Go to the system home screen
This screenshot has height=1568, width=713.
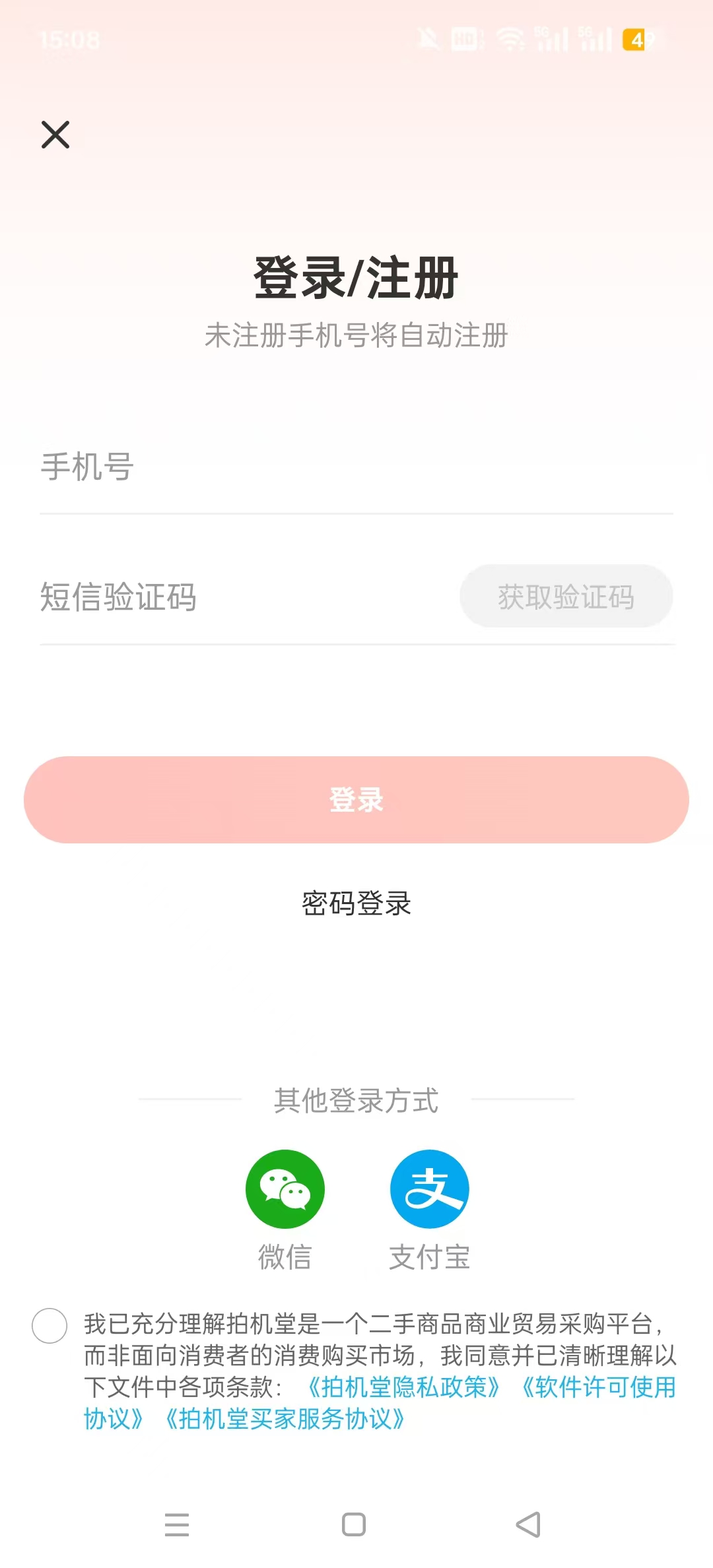click(x=354, y=1524)
